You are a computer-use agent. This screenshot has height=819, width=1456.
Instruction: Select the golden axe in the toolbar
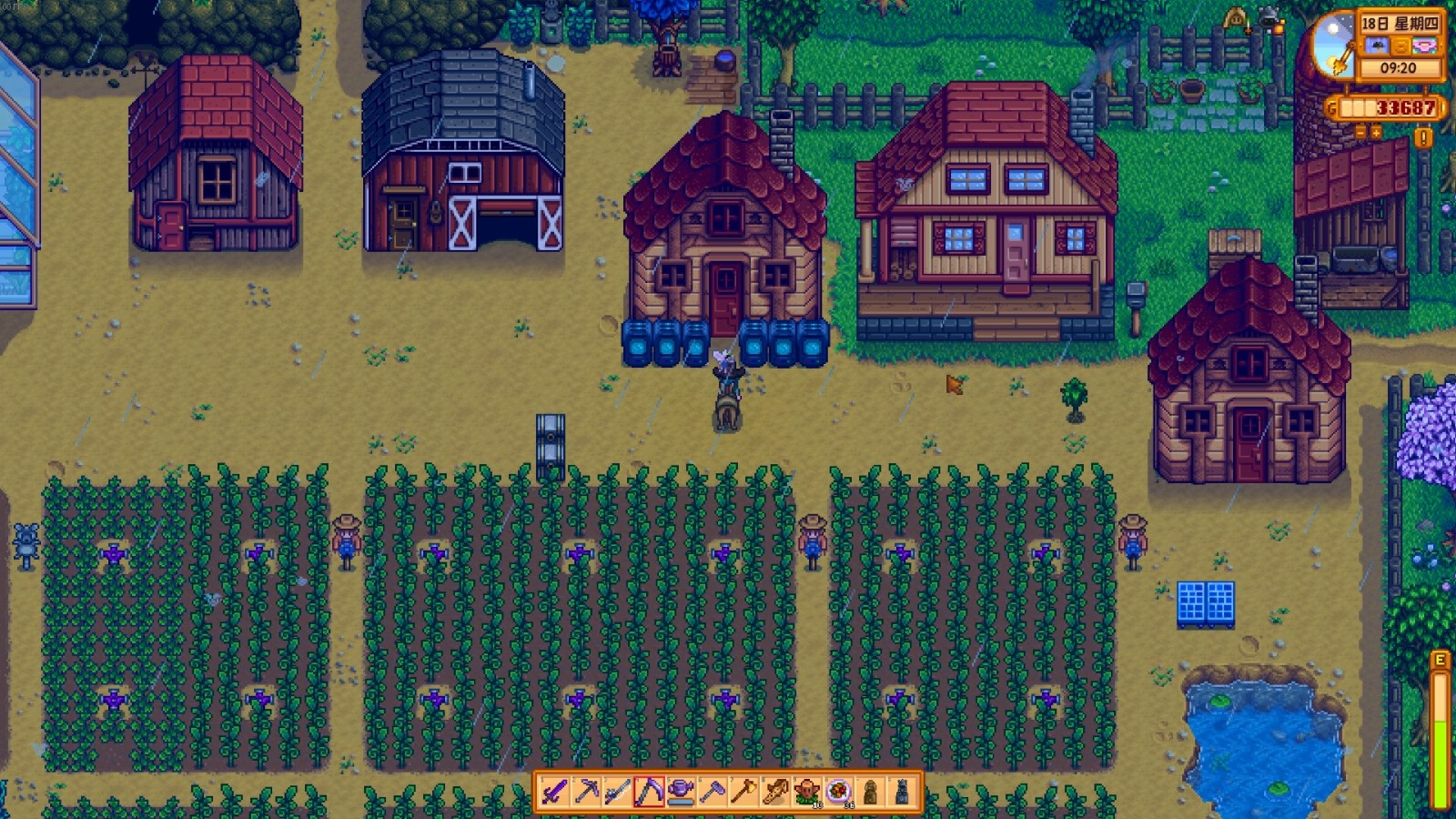click(x=743, y=792)
